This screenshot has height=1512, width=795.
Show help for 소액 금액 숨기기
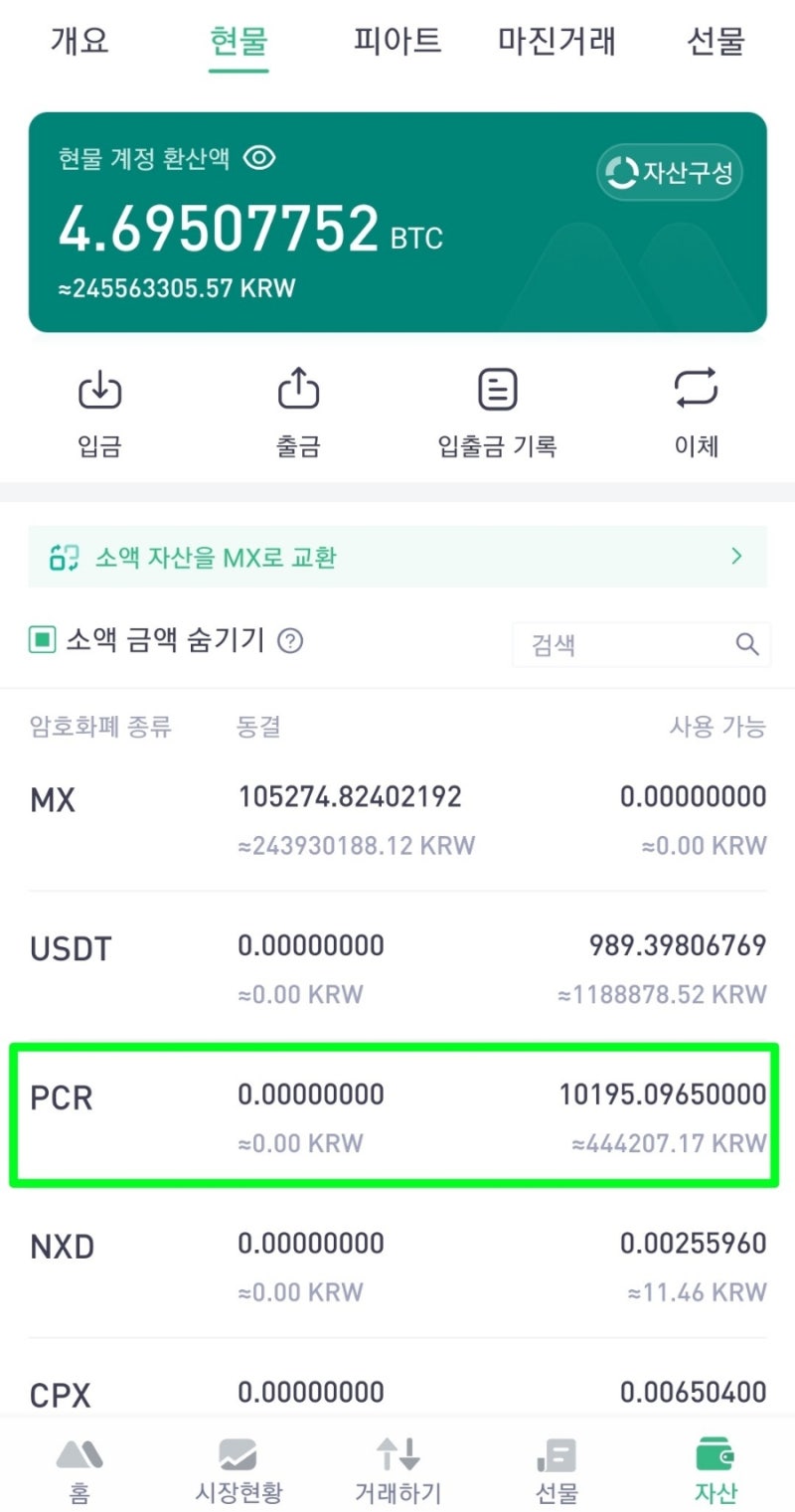point(290,641)
